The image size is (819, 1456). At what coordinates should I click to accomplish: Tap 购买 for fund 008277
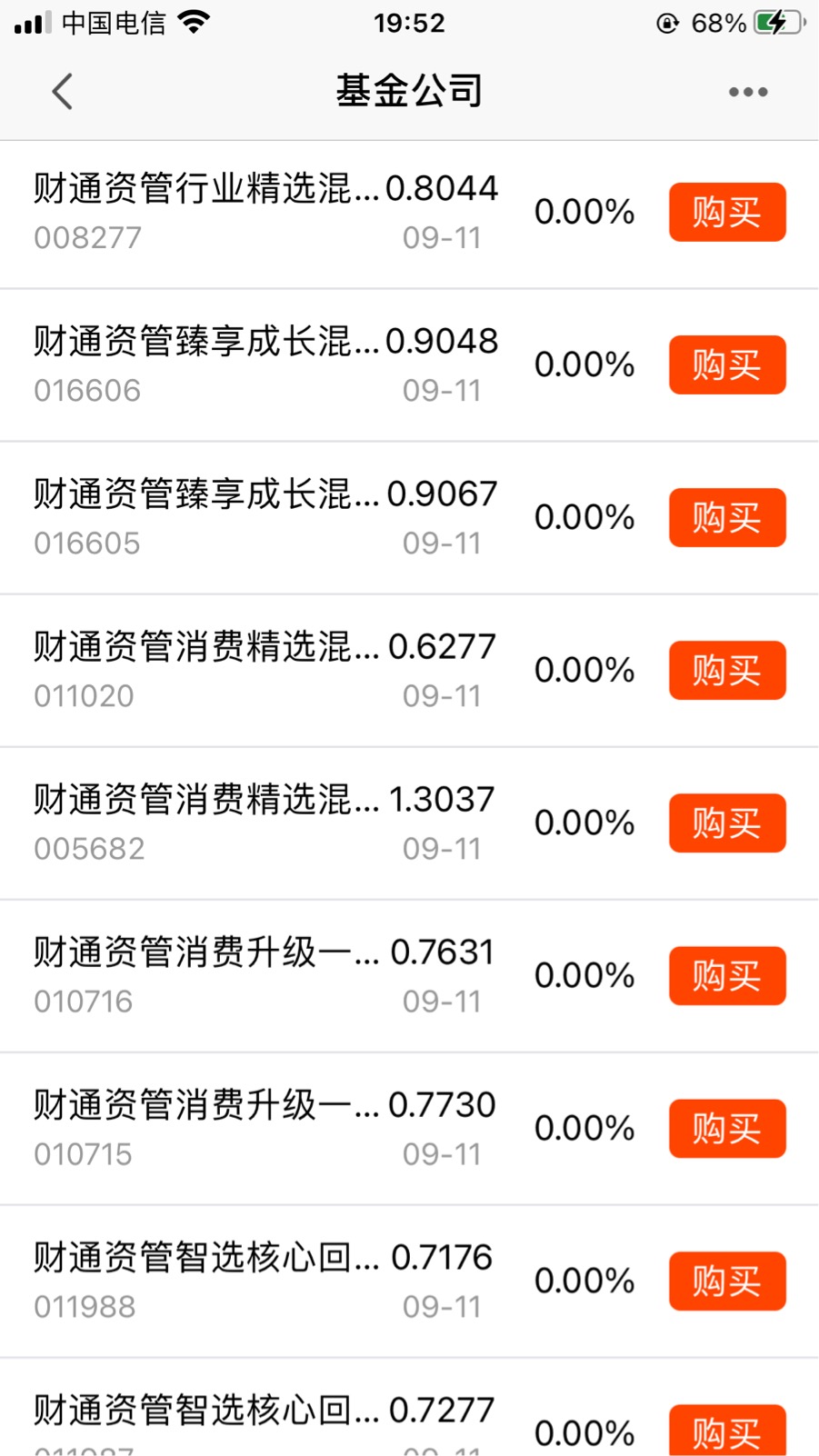(x=727, y=212)
